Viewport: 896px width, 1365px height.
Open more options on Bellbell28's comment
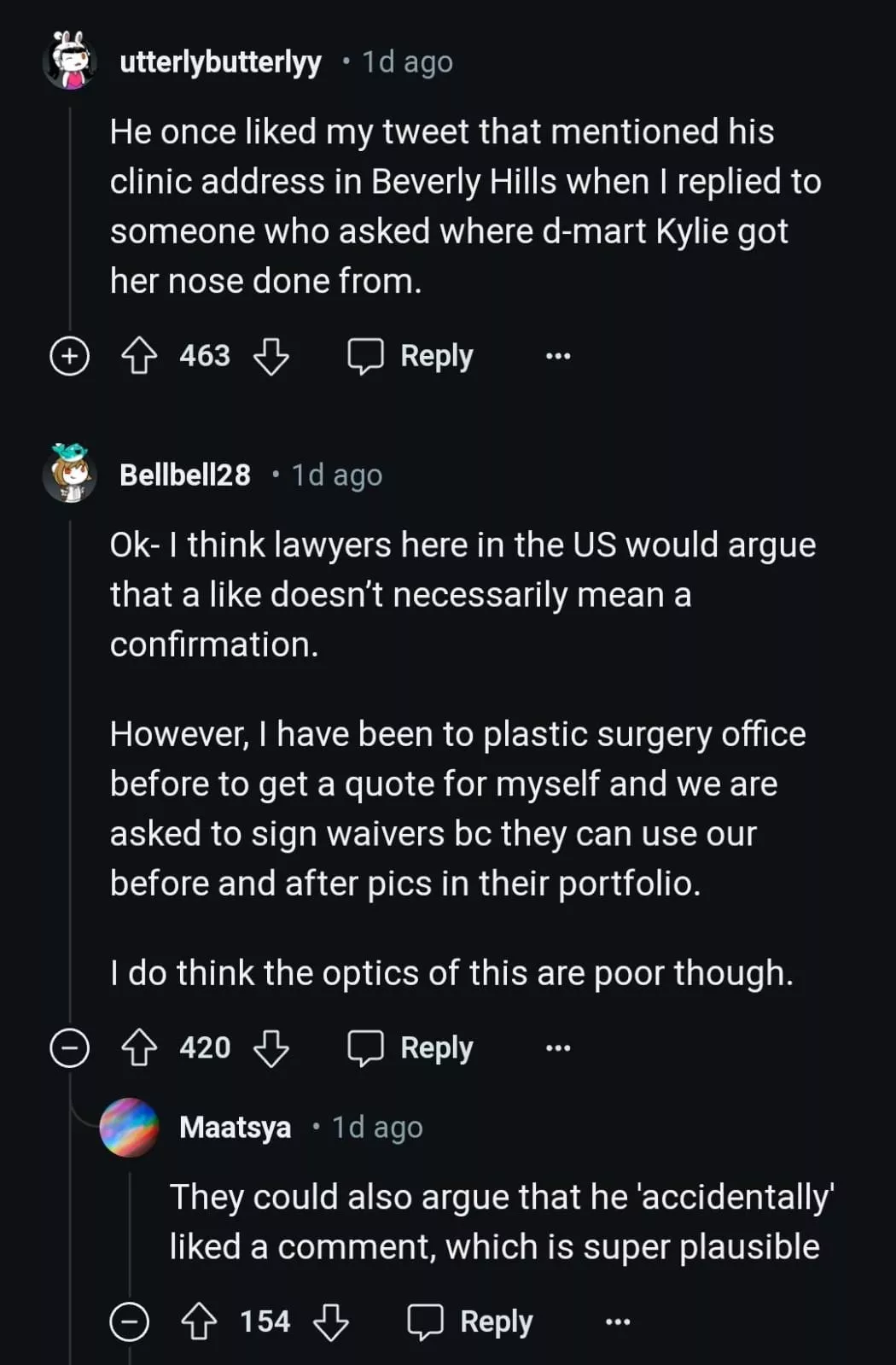tap(557, 1047)
